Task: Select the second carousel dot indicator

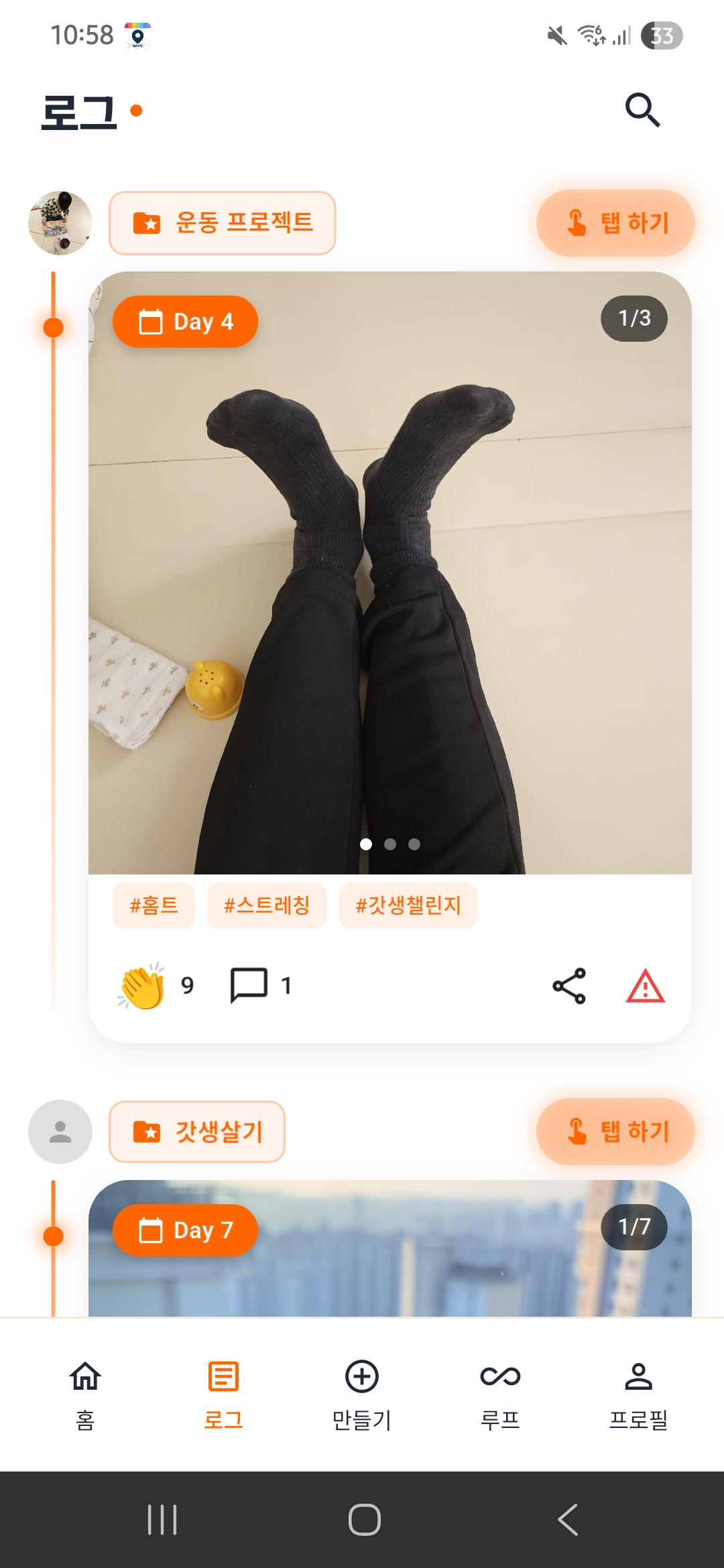Action: (390, 845)
